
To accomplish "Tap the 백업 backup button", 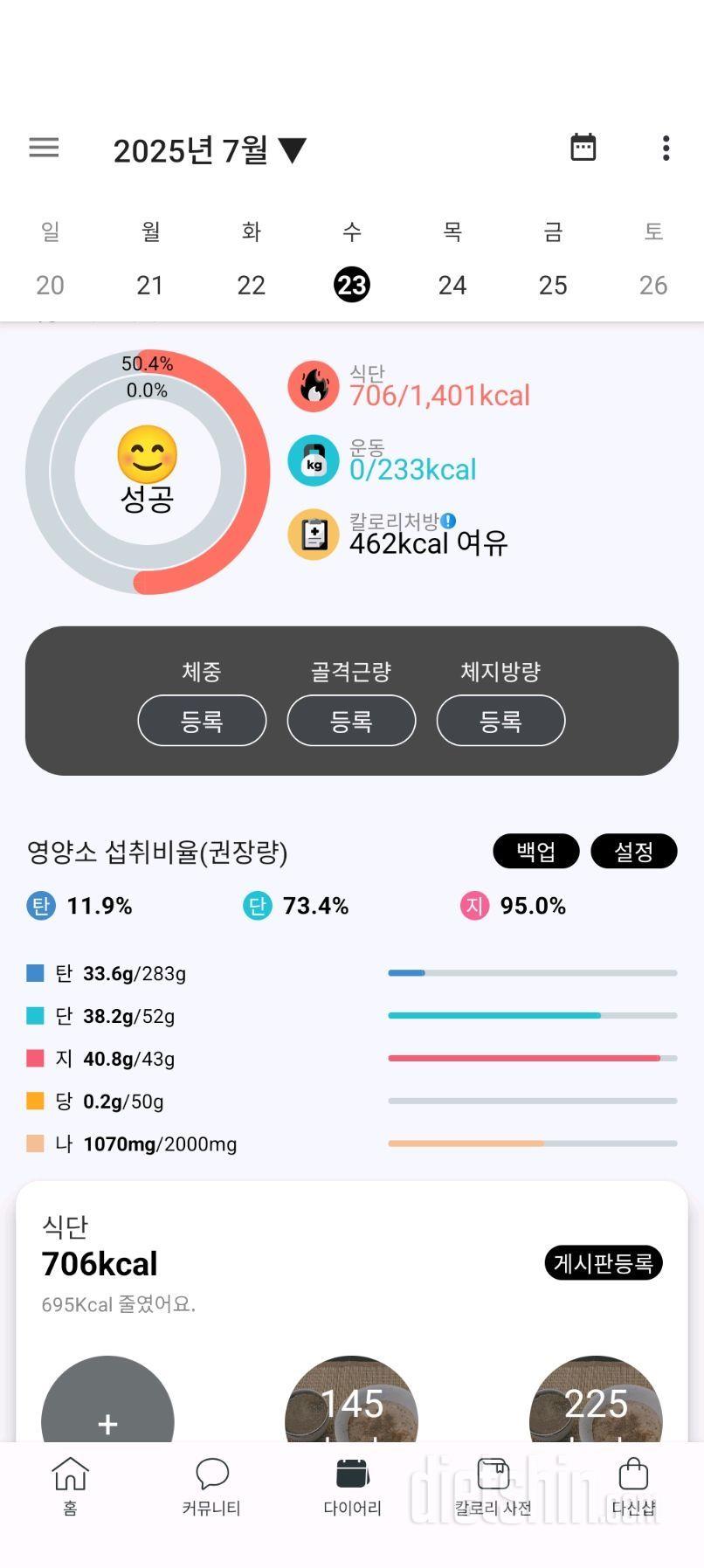I will (535, 852).
